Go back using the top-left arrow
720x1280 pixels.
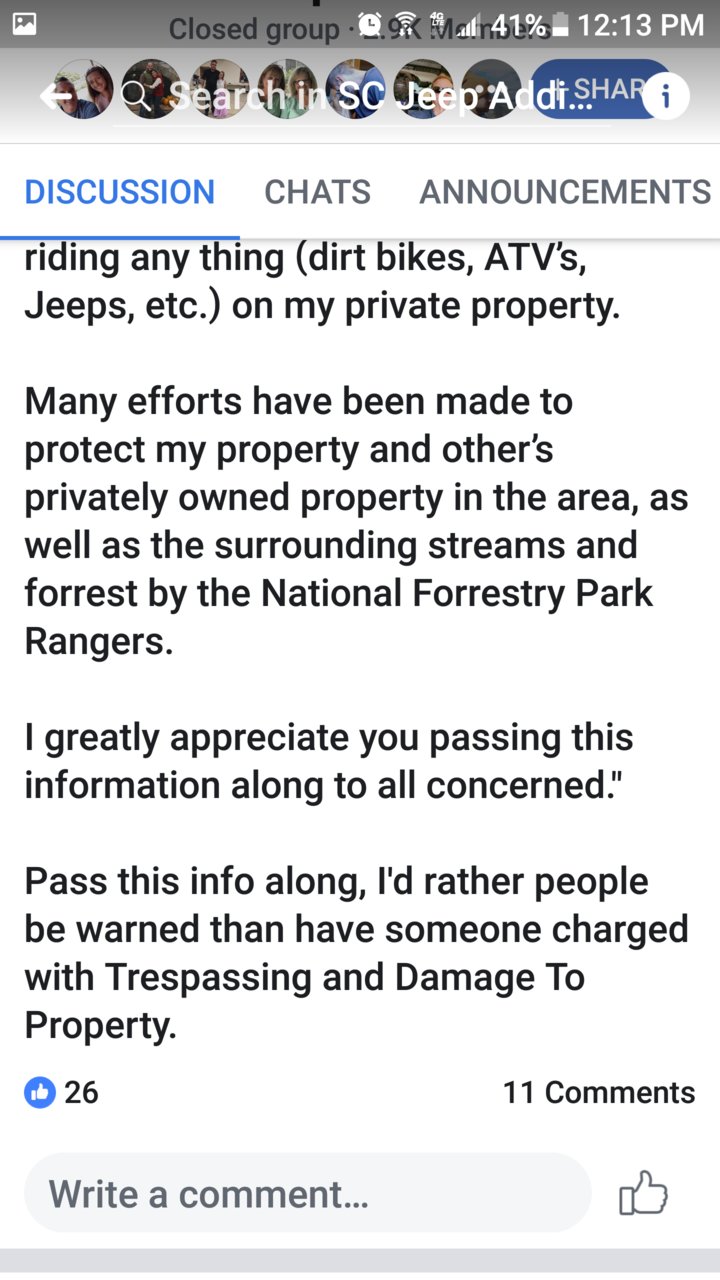click(x=56, y=96)
